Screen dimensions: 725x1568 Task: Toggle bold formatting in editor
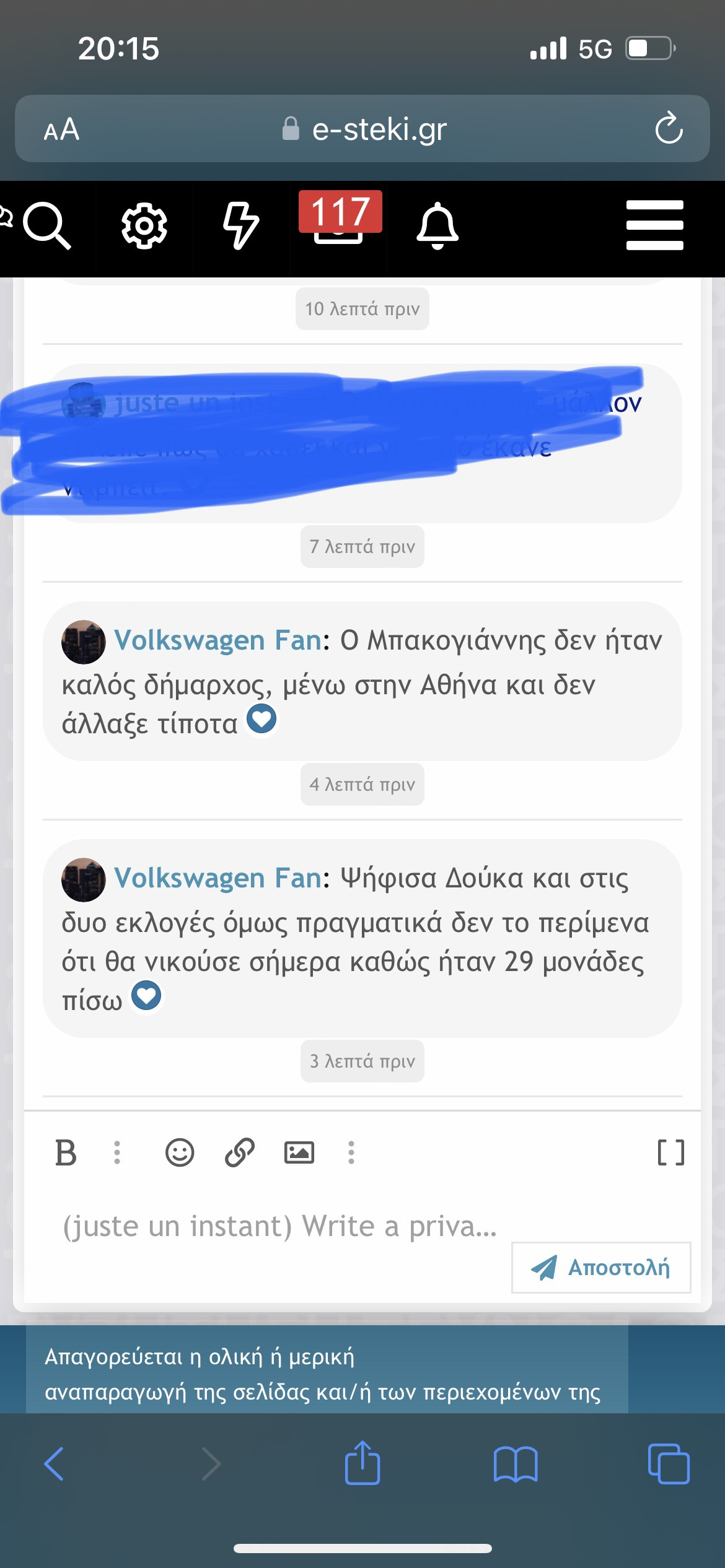66,1153
